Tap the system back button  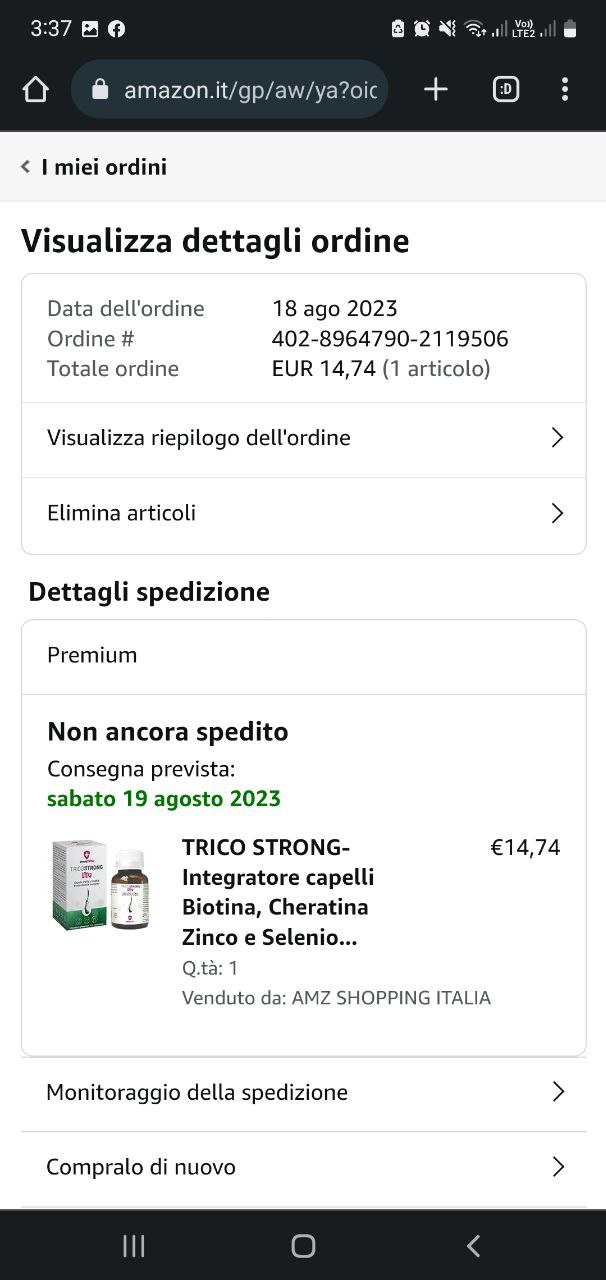[x=473, y=1245]
